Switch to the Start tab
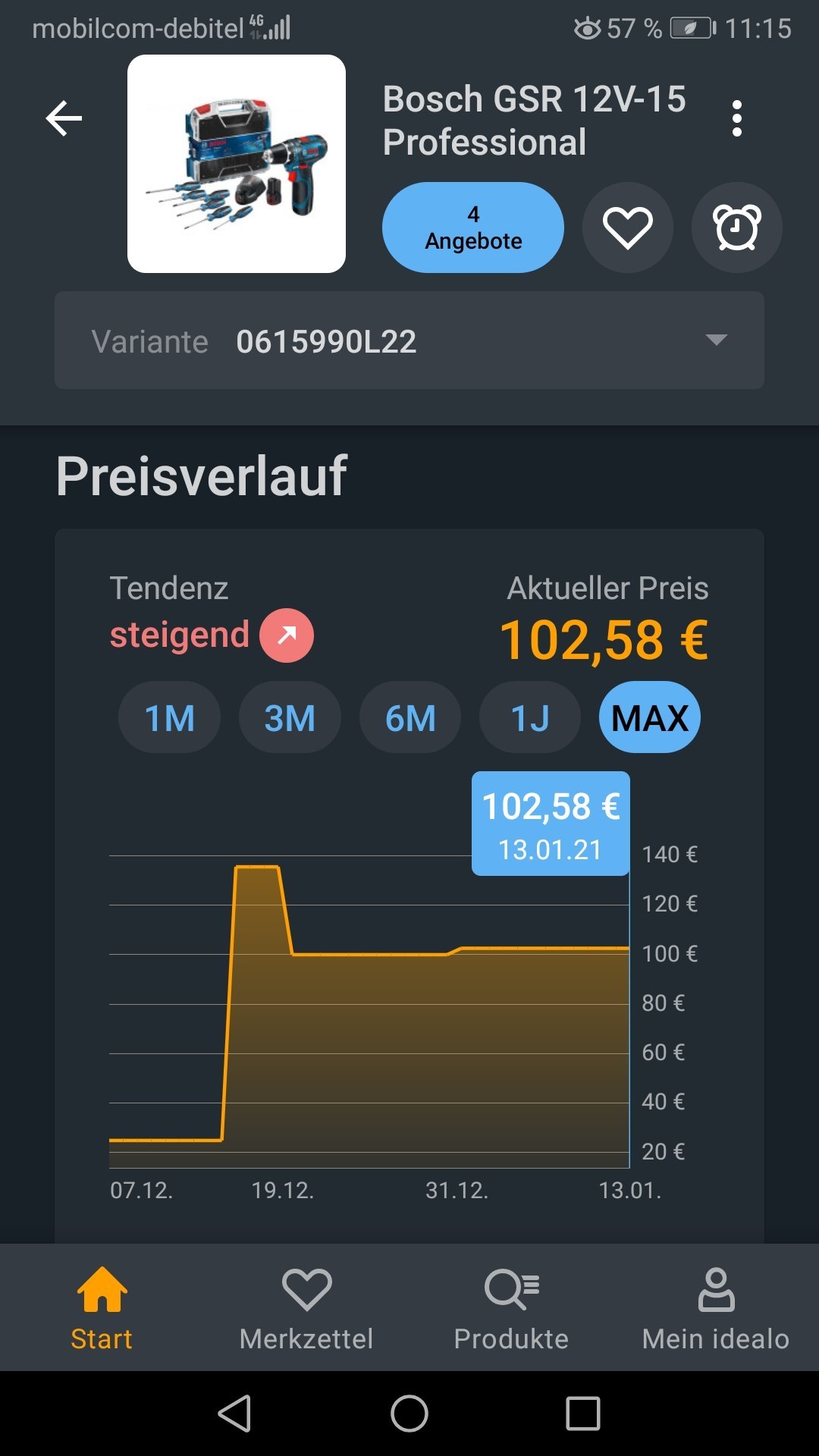819x1456 pixels. coord(102,1308)
